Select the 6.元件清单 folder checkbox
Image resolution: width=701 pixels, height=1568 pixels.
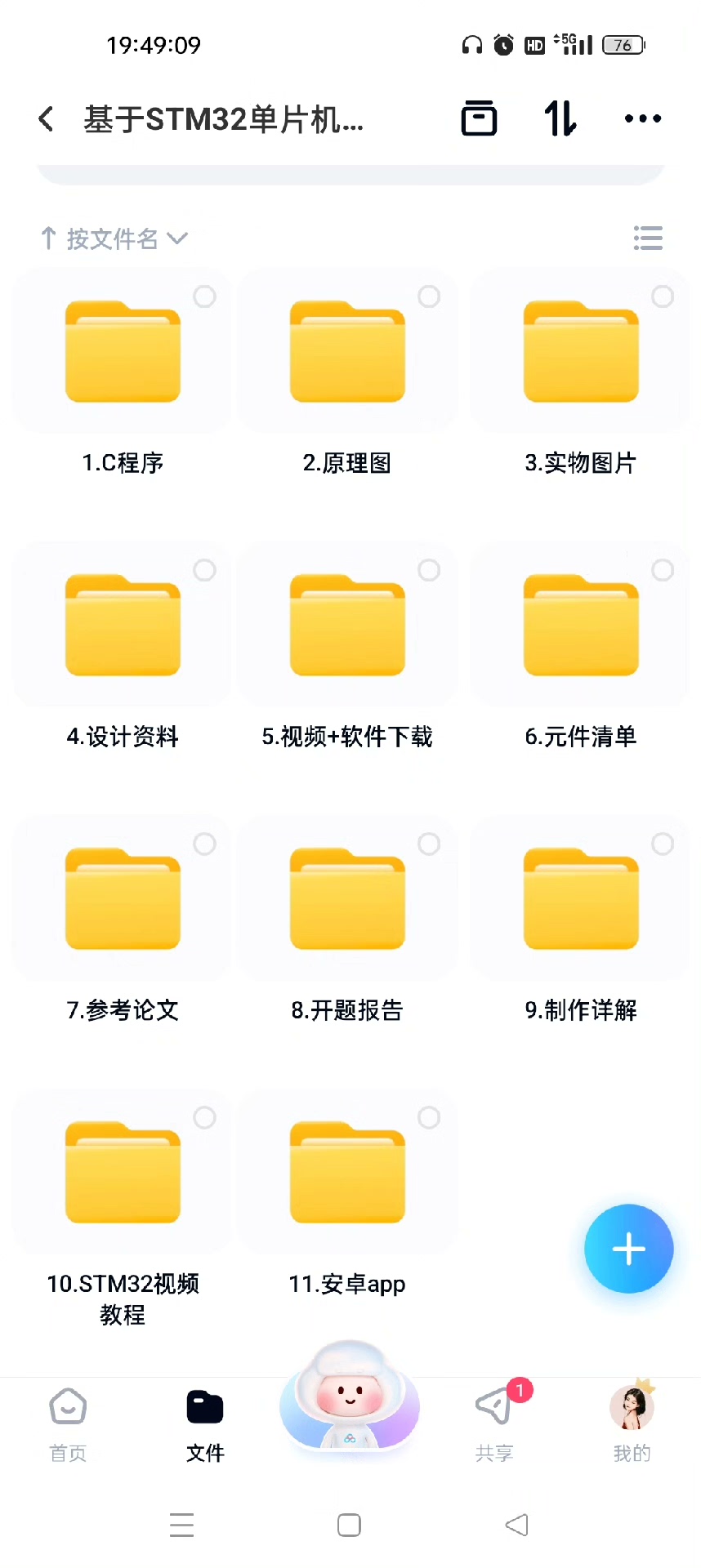[663, 570]
